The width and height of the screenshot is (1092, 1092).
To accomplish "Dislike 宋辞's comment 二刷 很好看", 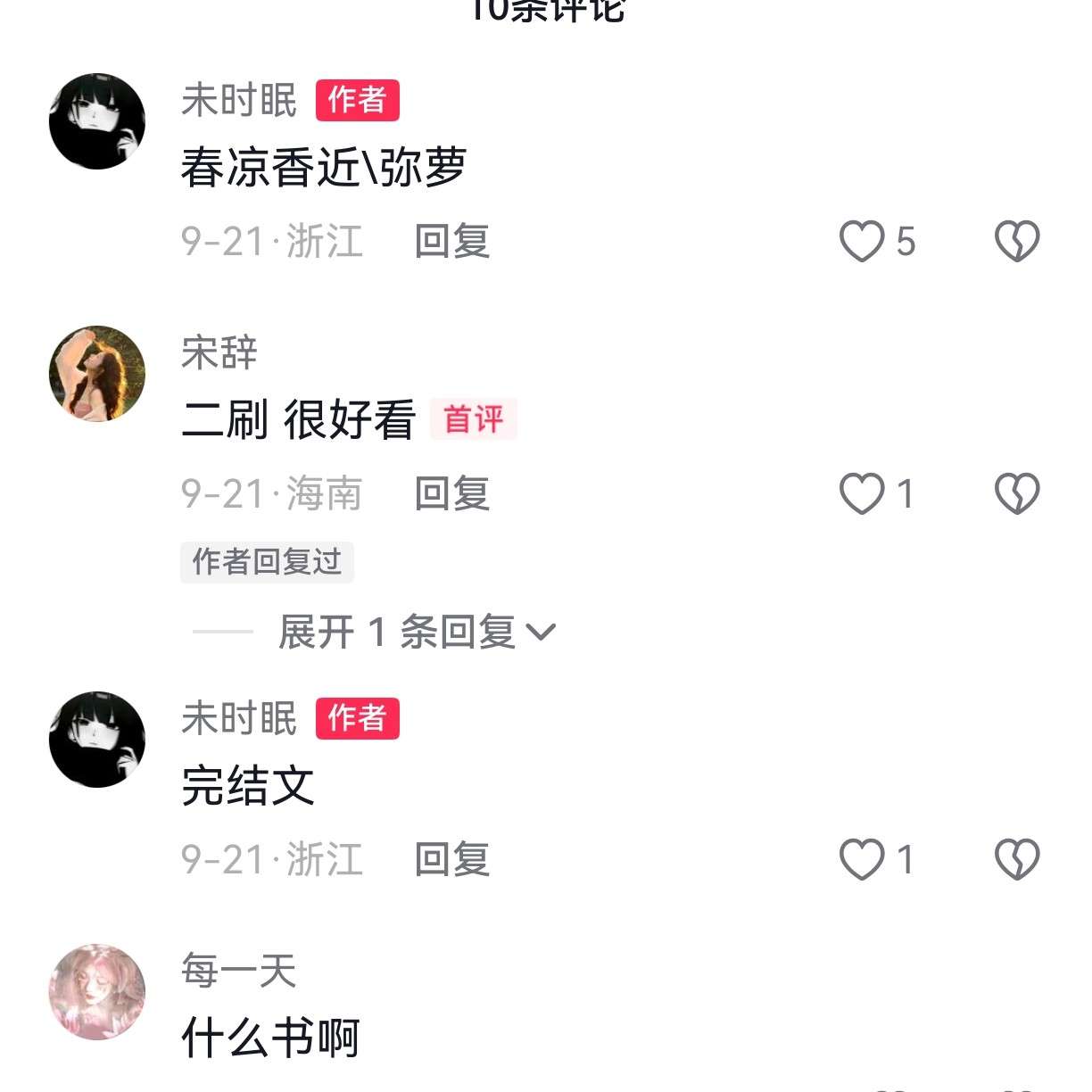I will [1017, 493].
